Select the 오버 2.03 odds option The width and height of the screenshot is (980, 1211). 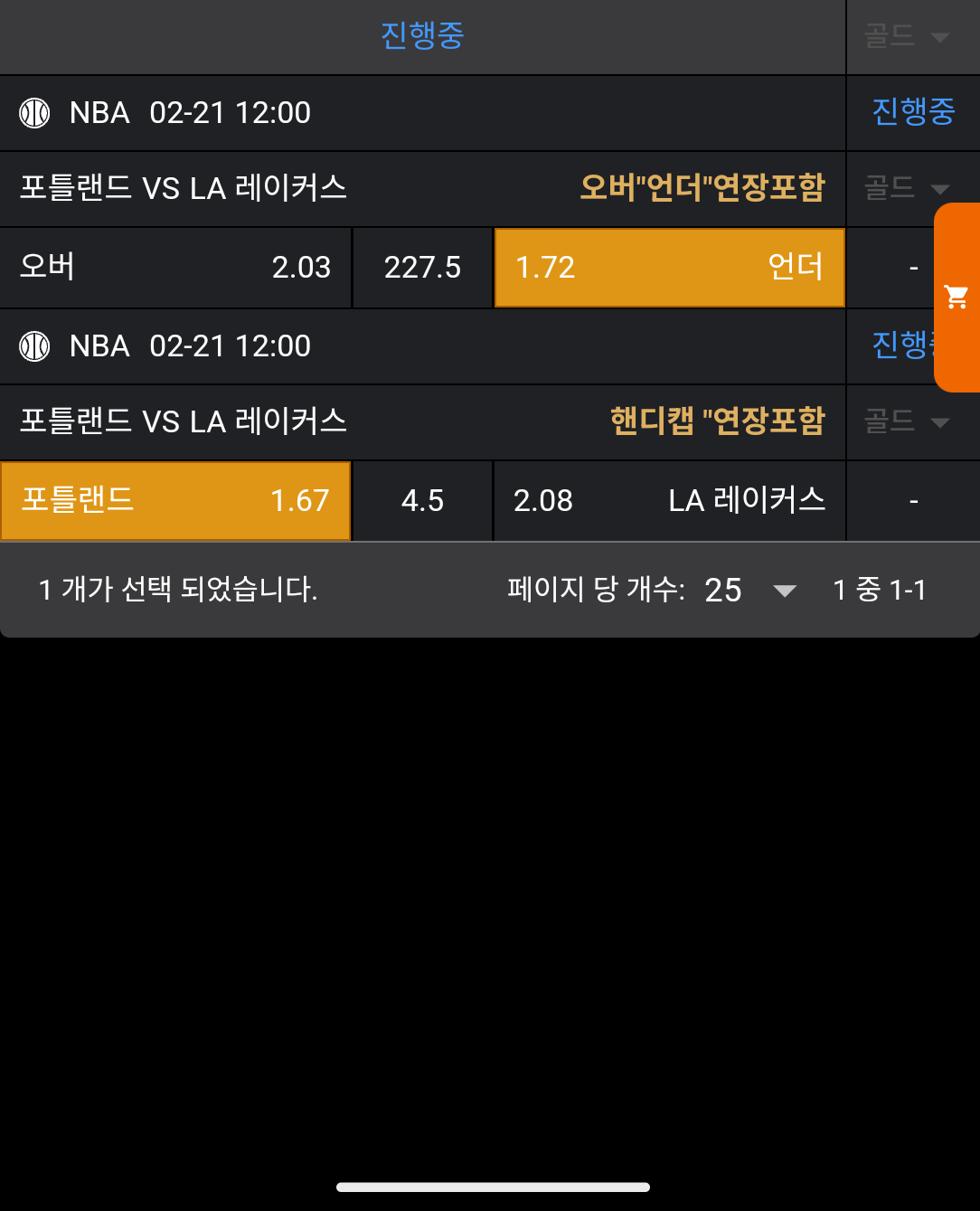point(175,268)
